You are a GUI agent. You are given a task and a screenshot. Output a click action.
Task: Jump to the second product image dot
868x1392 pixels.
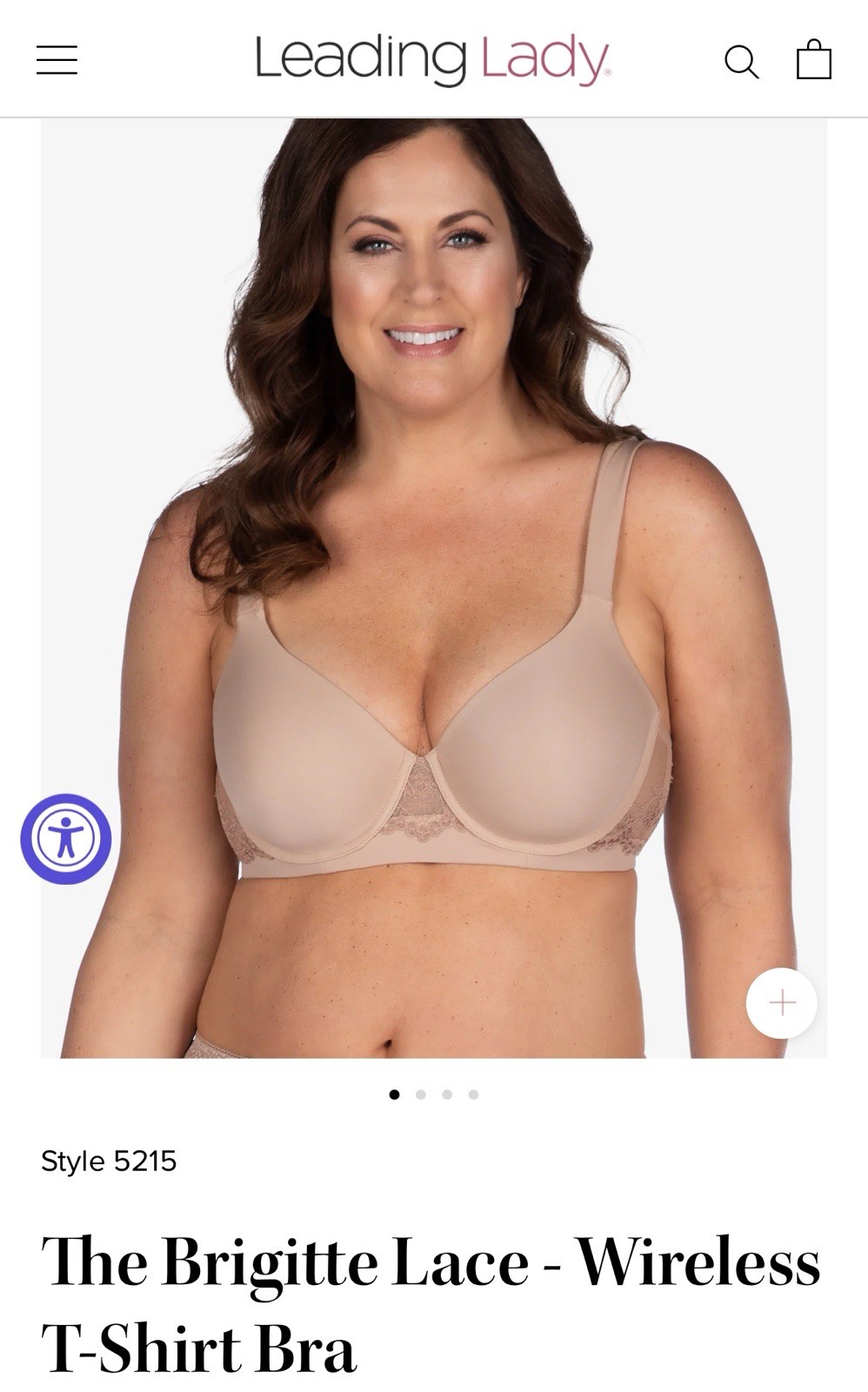click(421, 1094)
